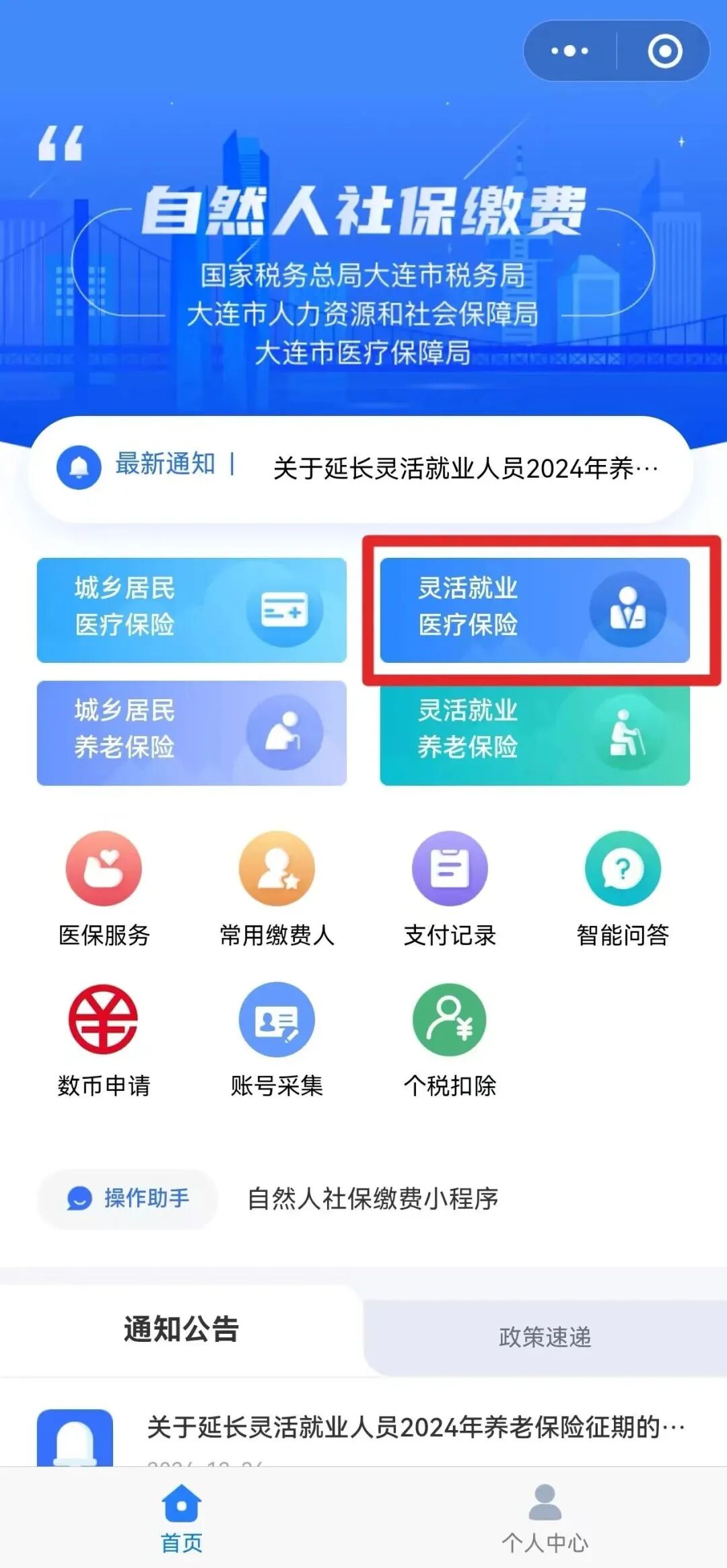This screenshot has height=1568, width=727.
Task: Open the mini program more options menu
Action: click(x=569, y=51)
